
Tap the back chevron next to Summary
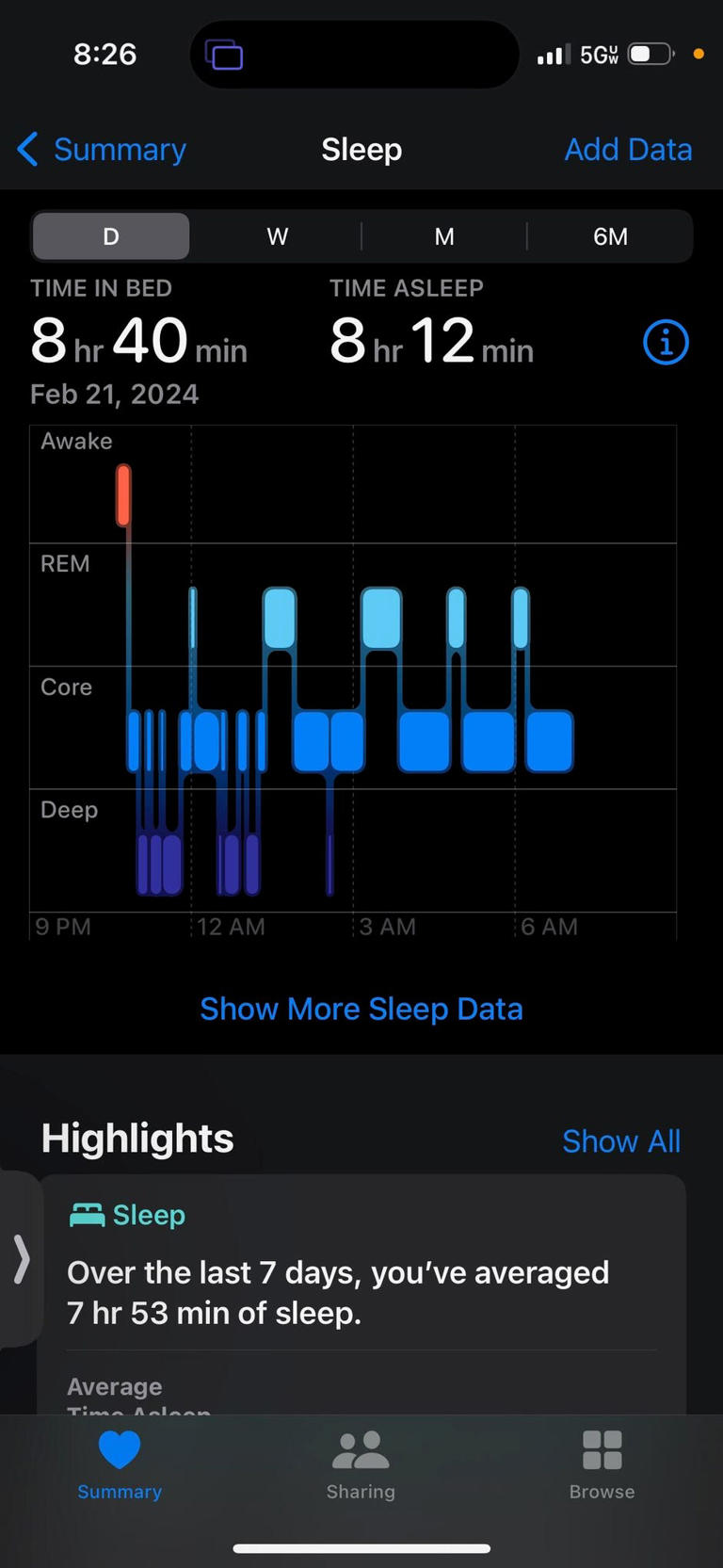(x=26, y=149)
